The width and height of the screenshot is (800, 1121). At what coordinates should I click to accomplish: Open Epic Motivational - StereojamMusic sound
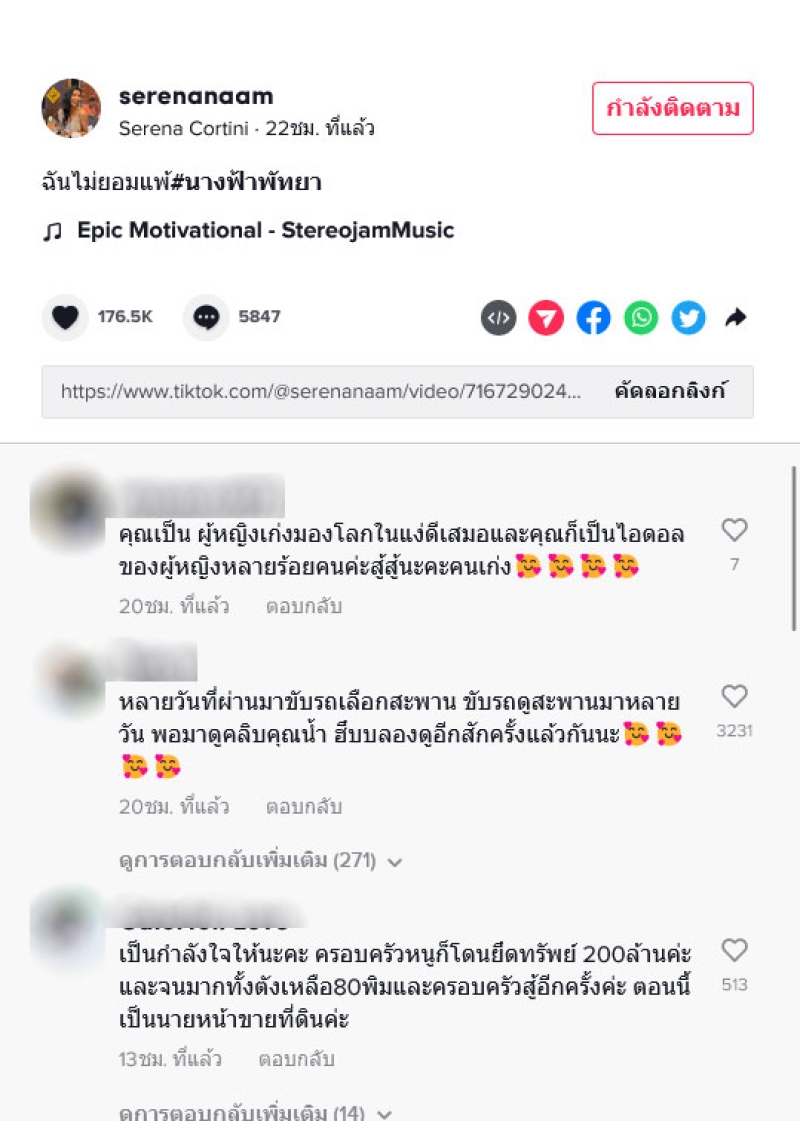(x=264, y=230)
